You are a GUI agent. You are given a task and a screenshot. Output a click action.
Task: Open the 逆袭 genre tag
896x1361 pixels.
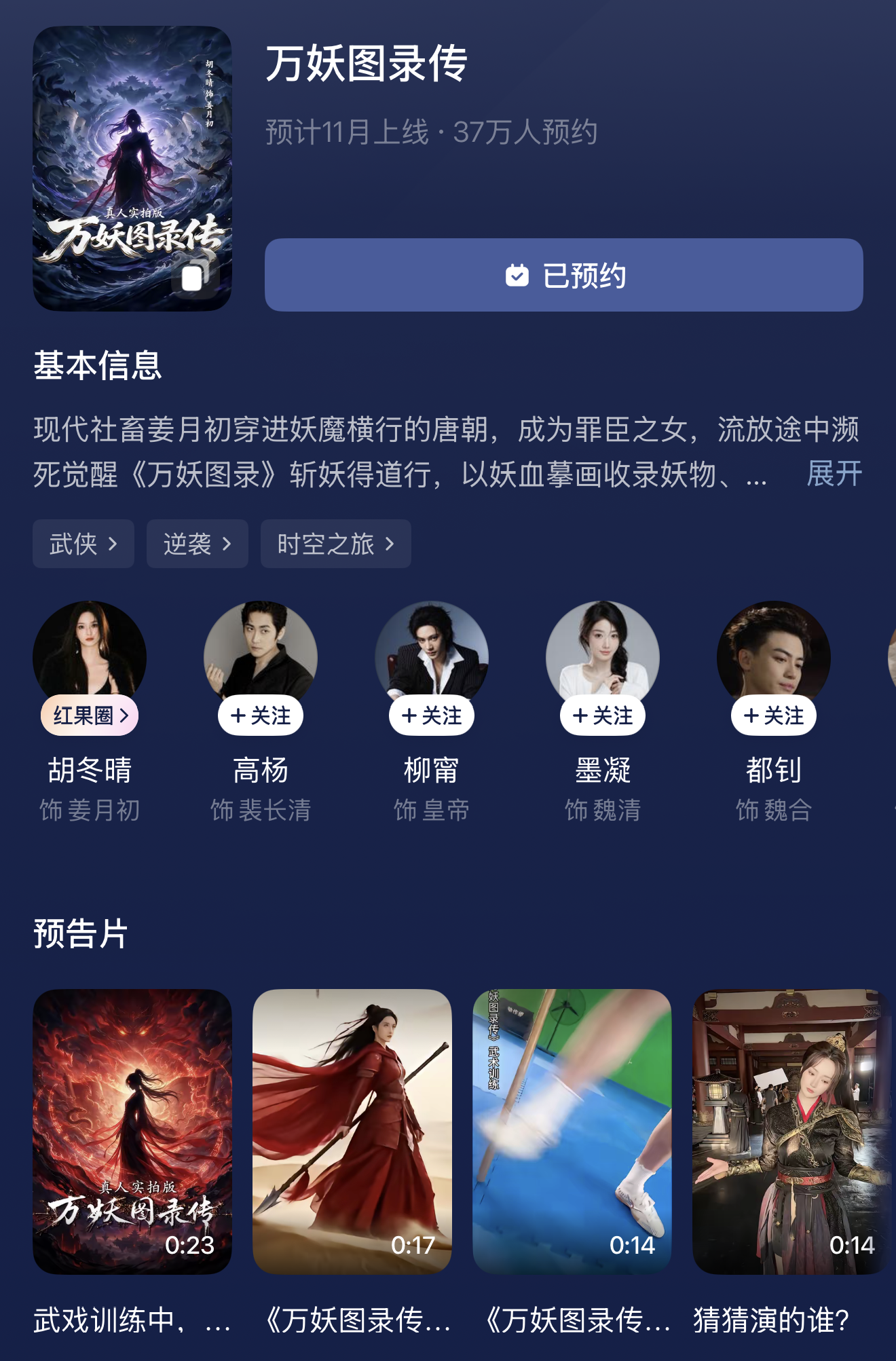[x=198, y=544]
